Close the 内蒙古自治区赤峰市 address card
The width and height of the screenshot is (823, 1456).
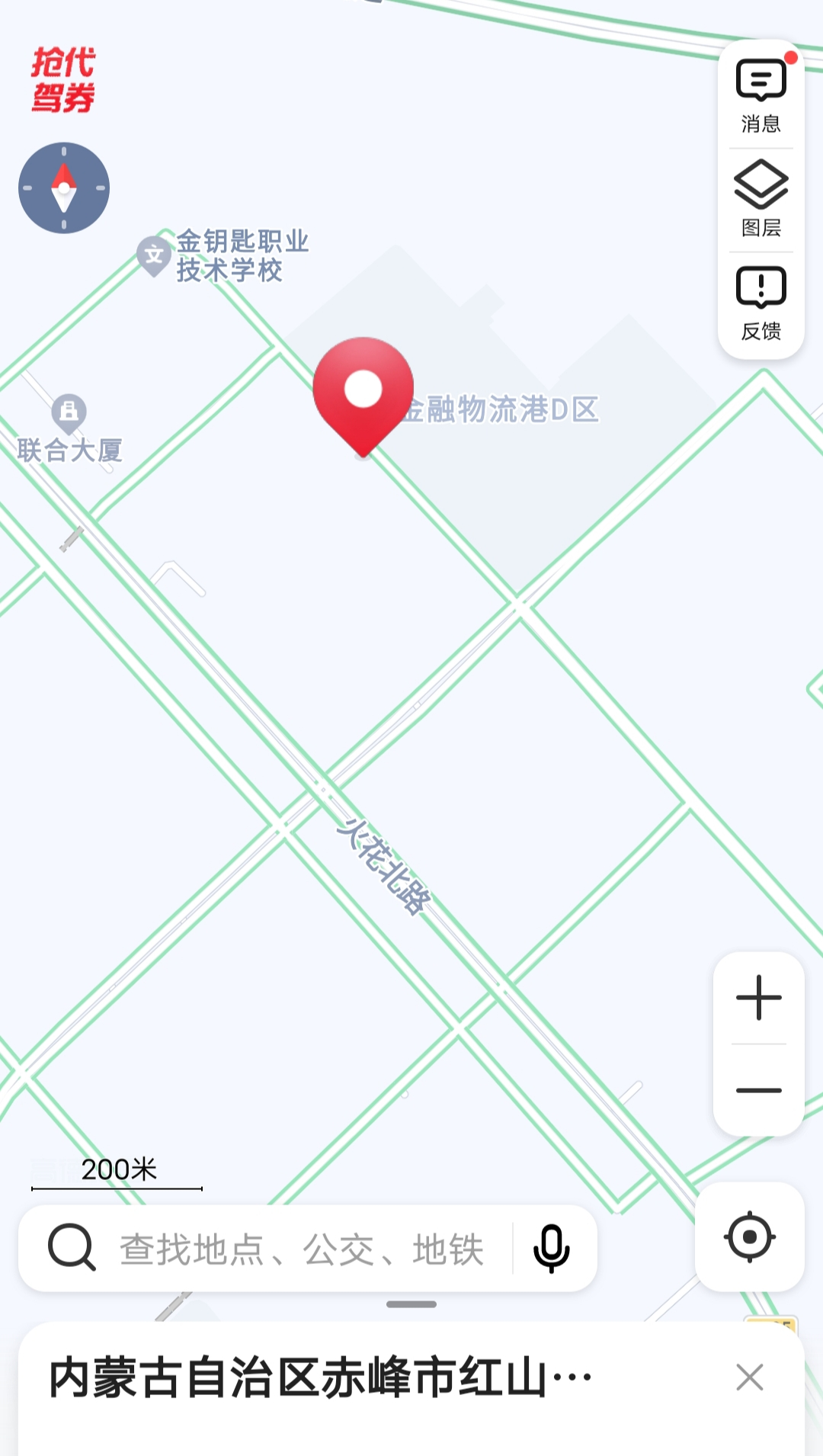750,1377
